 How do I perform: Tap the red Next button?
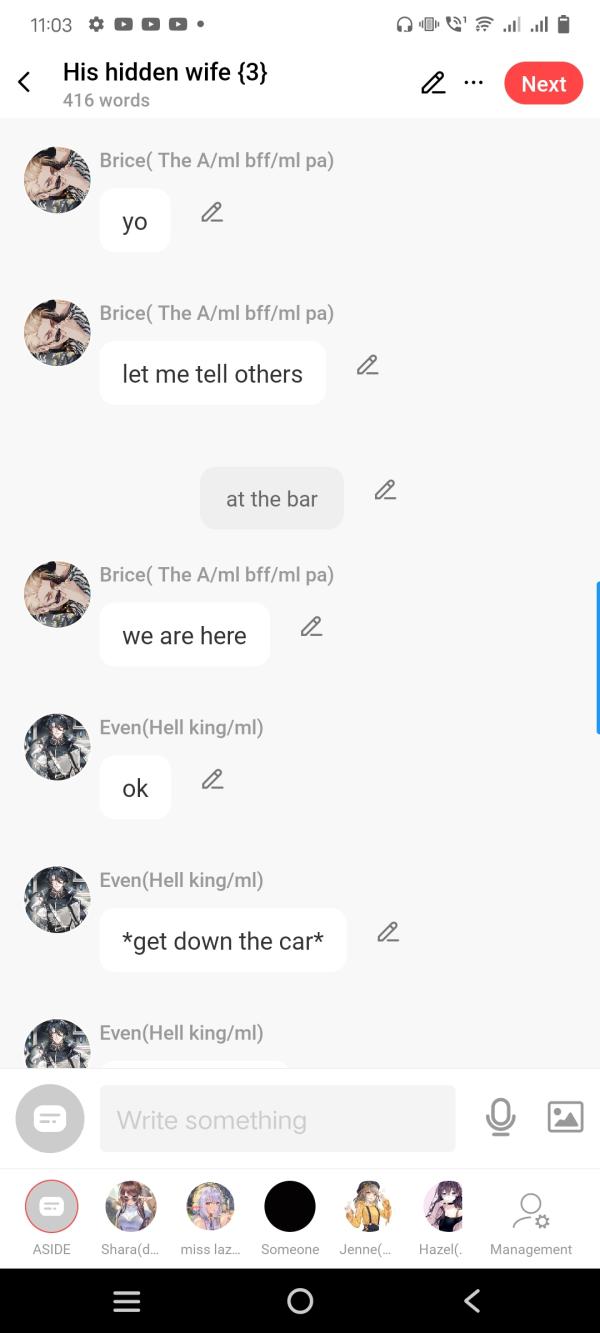[x=543, y=84]
